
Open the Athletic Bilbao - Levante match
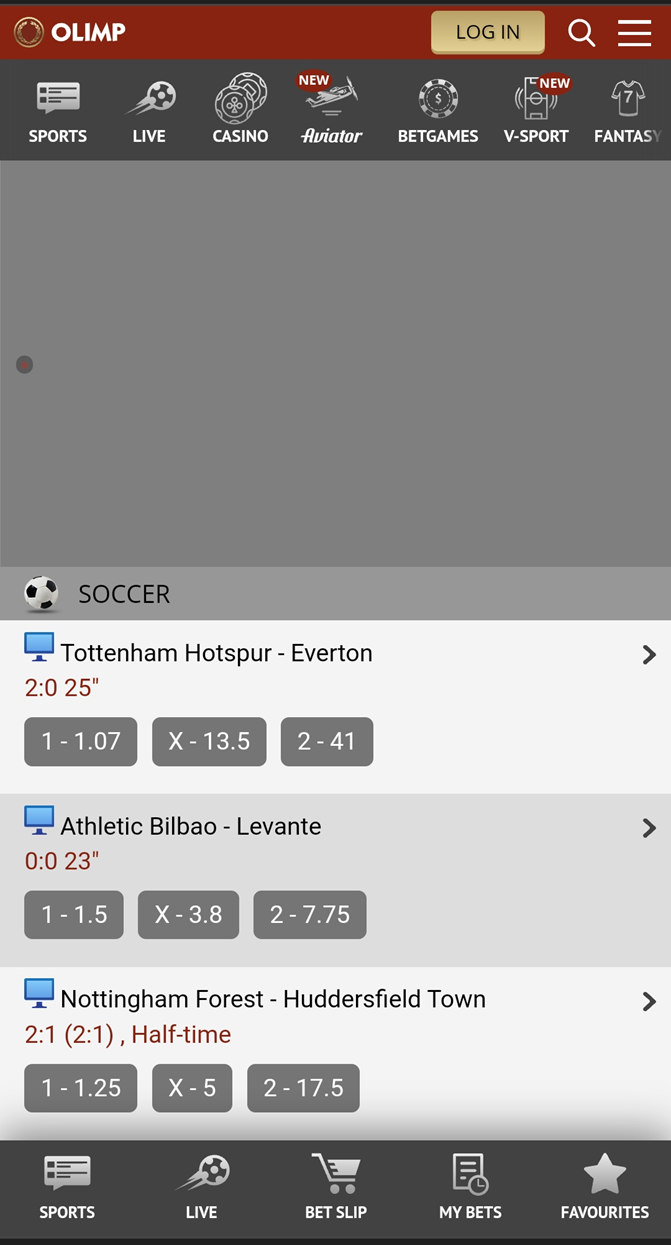coord(190,826)
